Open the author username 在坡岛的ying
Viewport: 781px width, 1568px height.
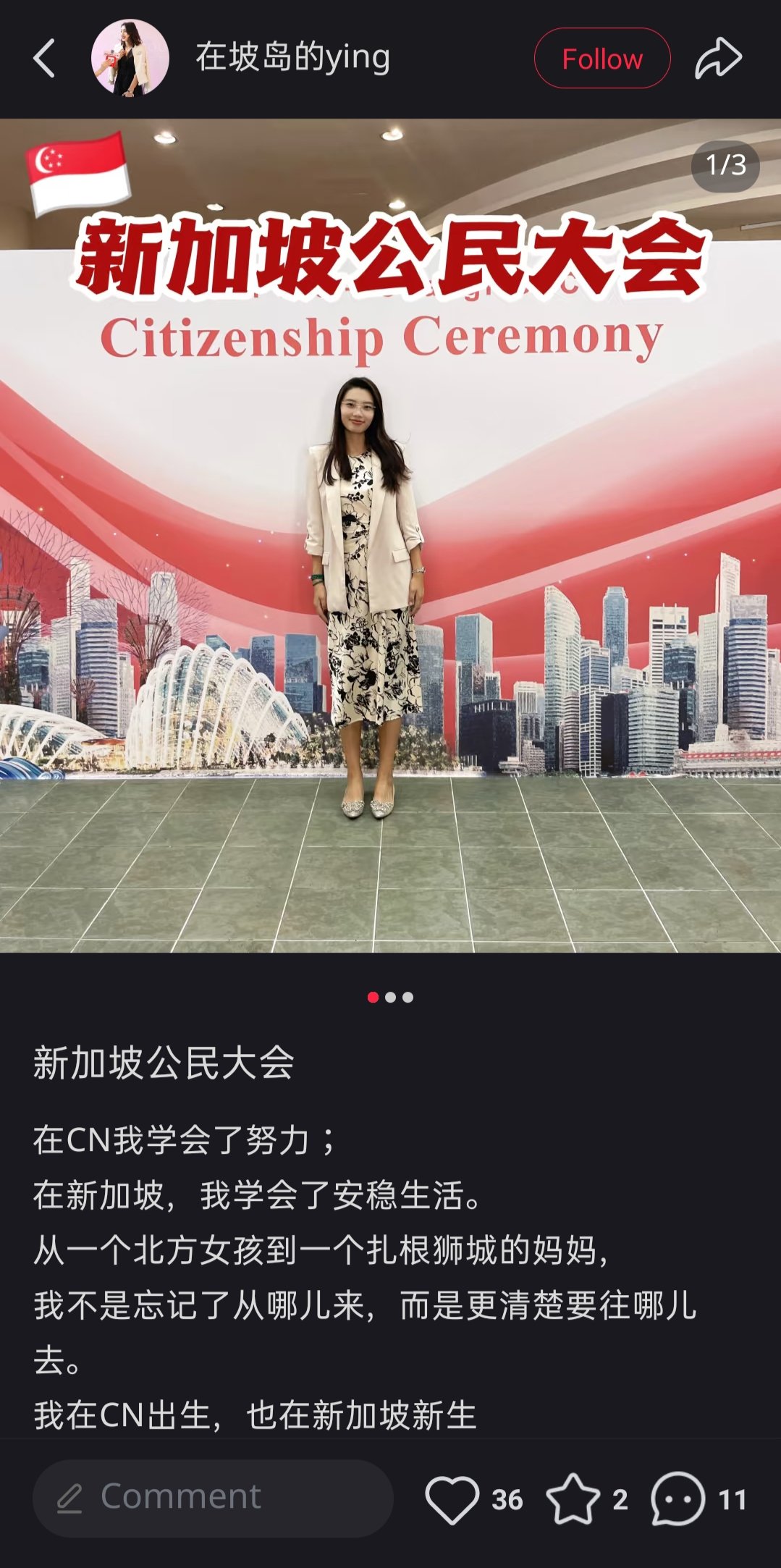pyautogui.click(x=292, y=58)
